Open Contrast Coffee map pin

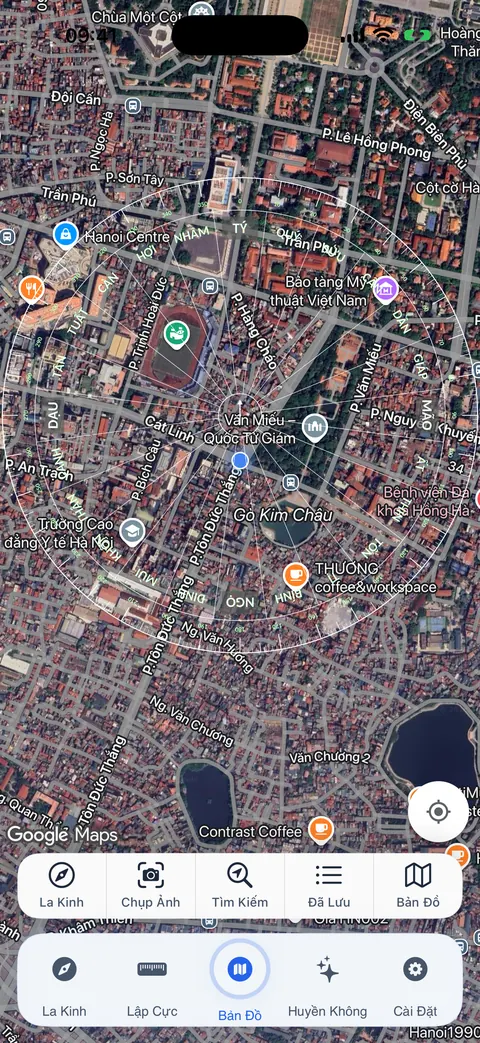321,829
